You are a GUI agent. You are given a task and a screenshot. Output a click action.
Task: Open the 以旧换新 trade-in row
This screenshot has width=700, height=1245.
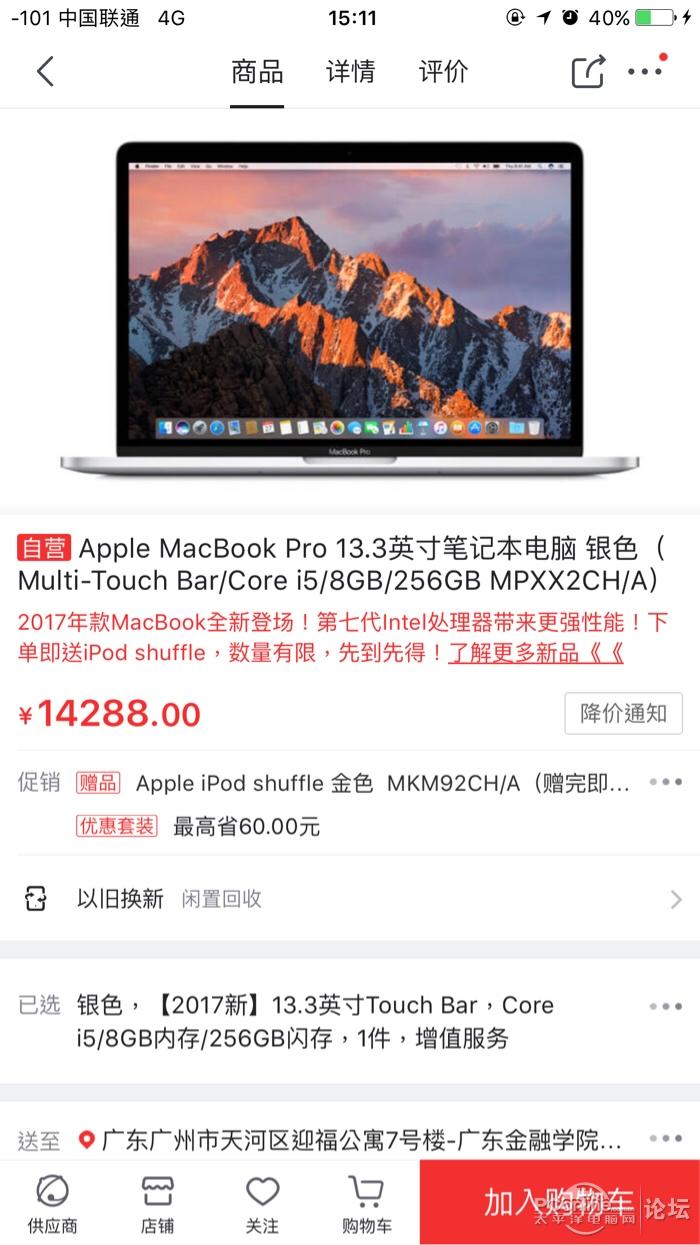[x=350, y=898]
